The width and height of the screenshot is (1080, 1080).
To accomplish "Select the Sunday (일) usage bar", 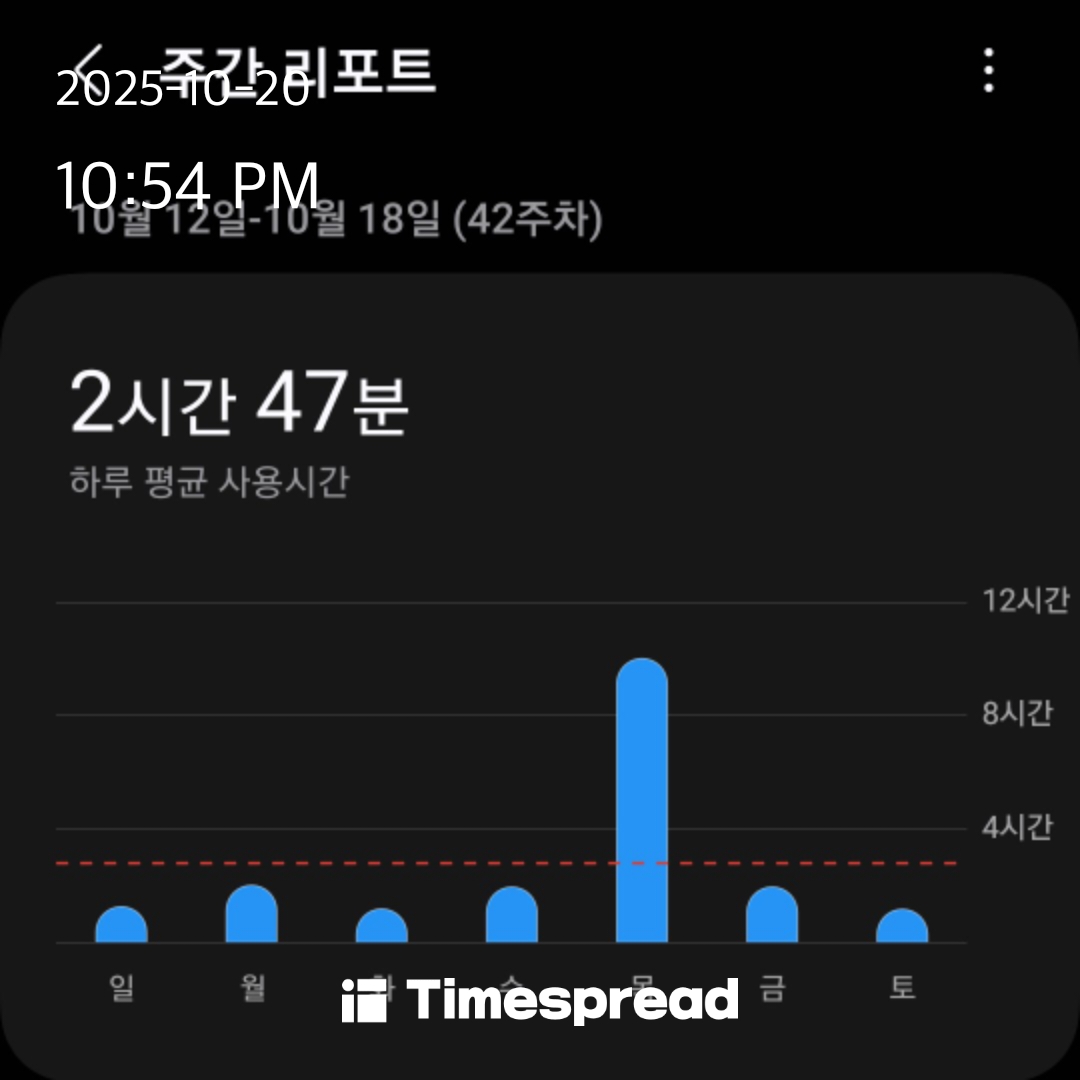I will click(x=121, y=925).
